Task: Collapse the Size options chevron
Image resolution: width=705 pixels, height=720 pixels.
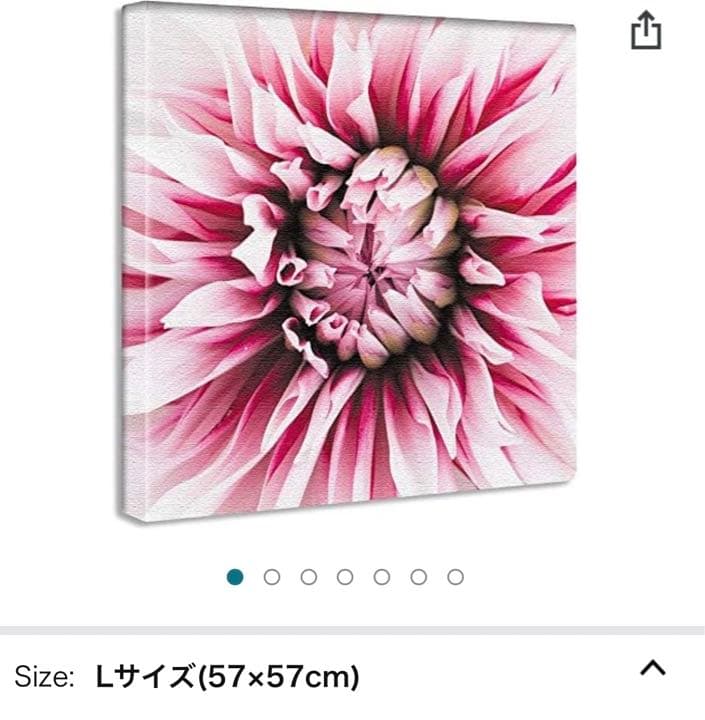Action: [x=653, y=667]
